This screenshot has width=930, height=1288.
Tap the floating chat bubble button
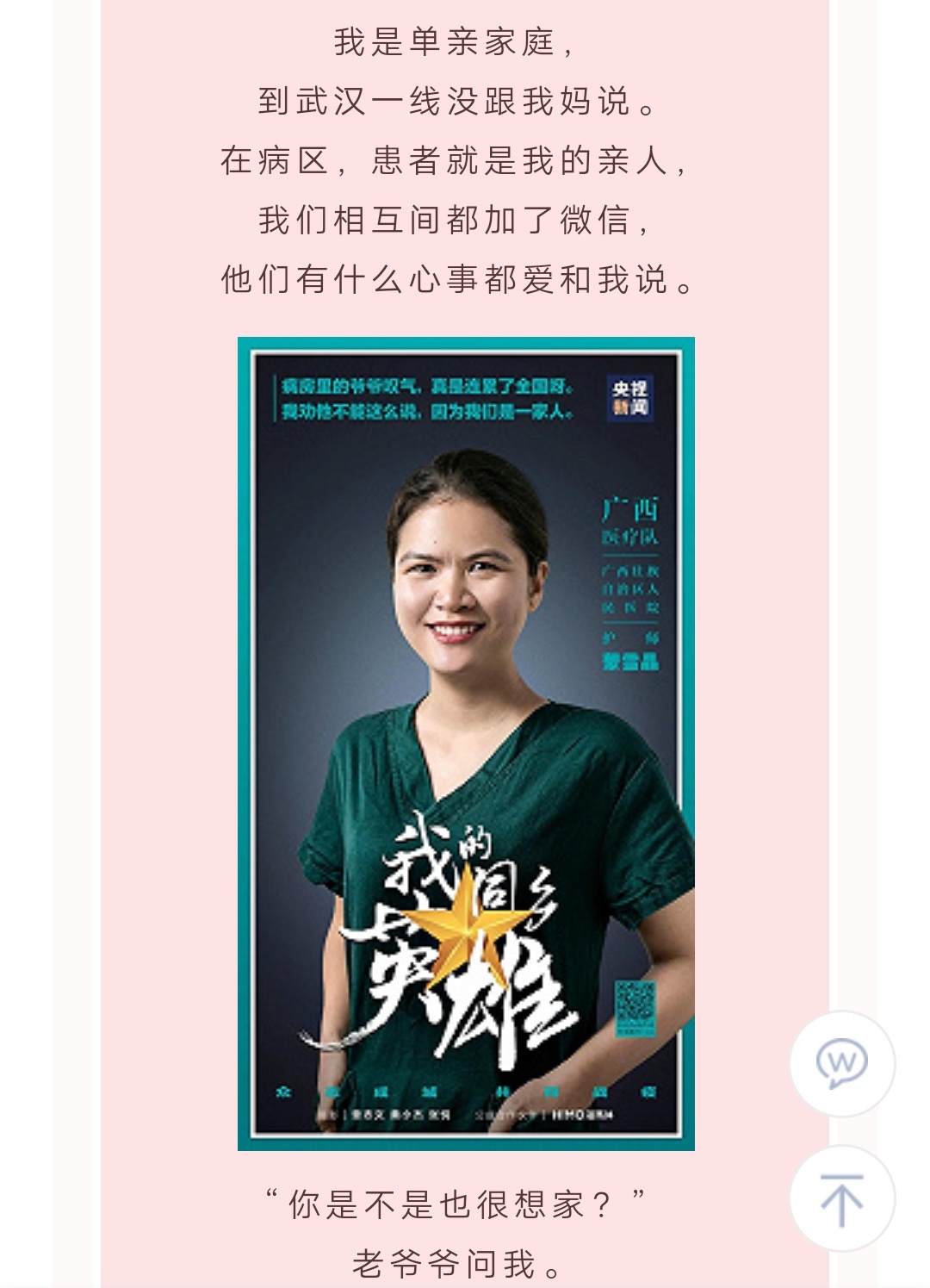pyautogui.click(x=841, y=1064)
